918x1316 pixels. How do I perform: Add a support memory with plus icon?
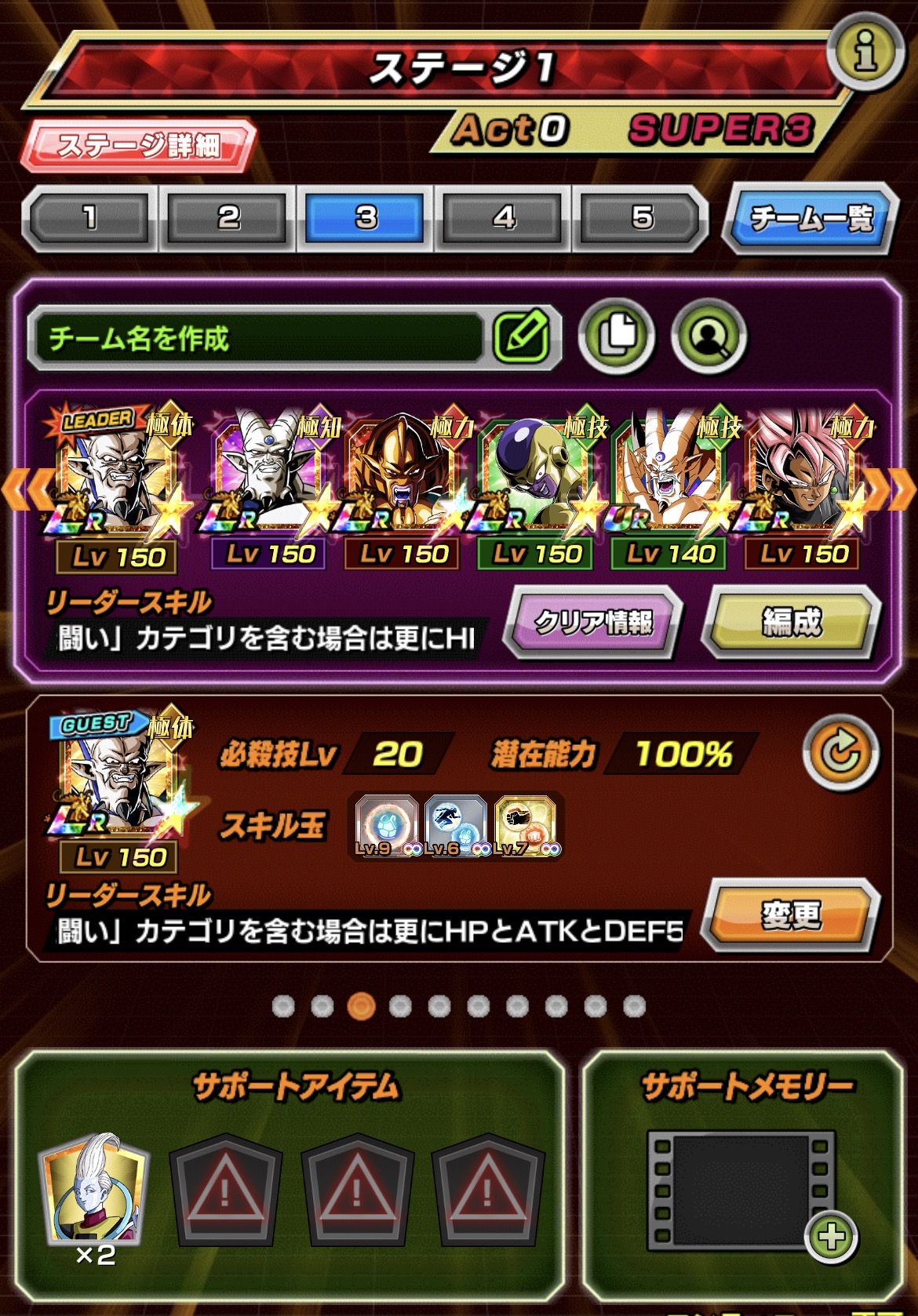[x=832, y=1238]
